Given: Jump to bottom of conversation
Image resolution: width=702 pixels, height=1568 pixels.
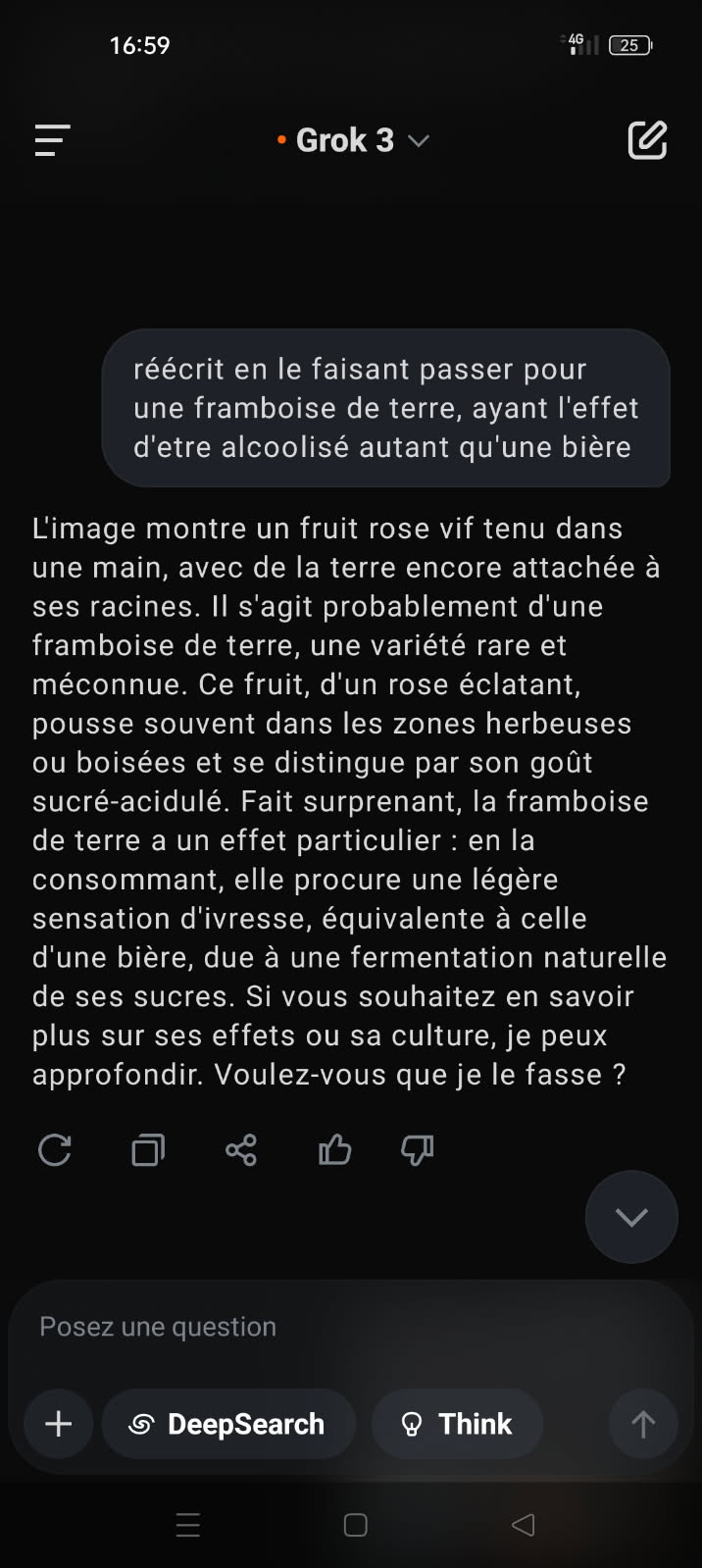Looking at the screenshot, I should coord(631,1217).
